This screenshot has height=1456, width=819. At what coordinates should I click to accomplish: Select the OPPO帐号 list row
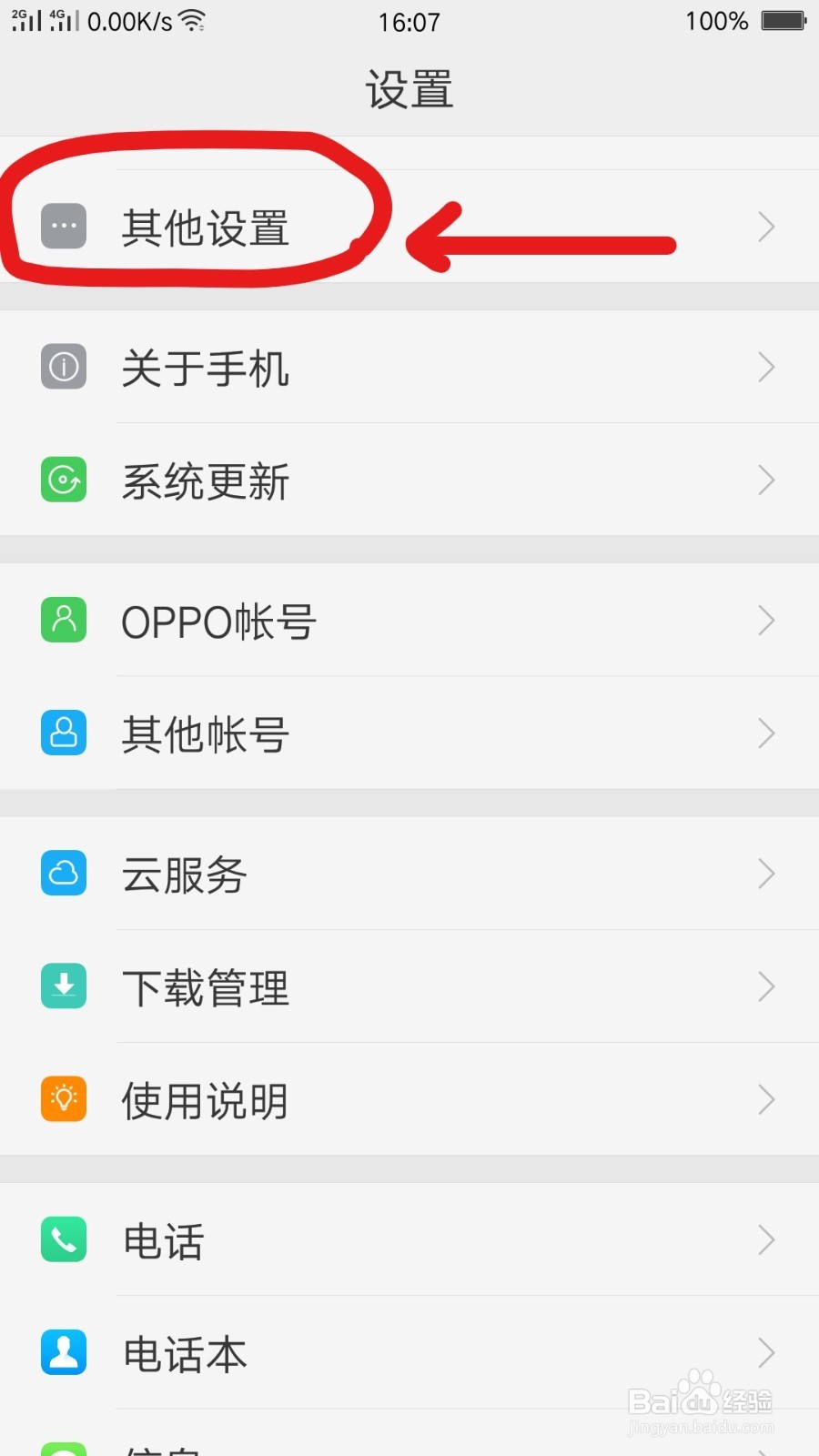pyautogui.click(x=409, y=620)
